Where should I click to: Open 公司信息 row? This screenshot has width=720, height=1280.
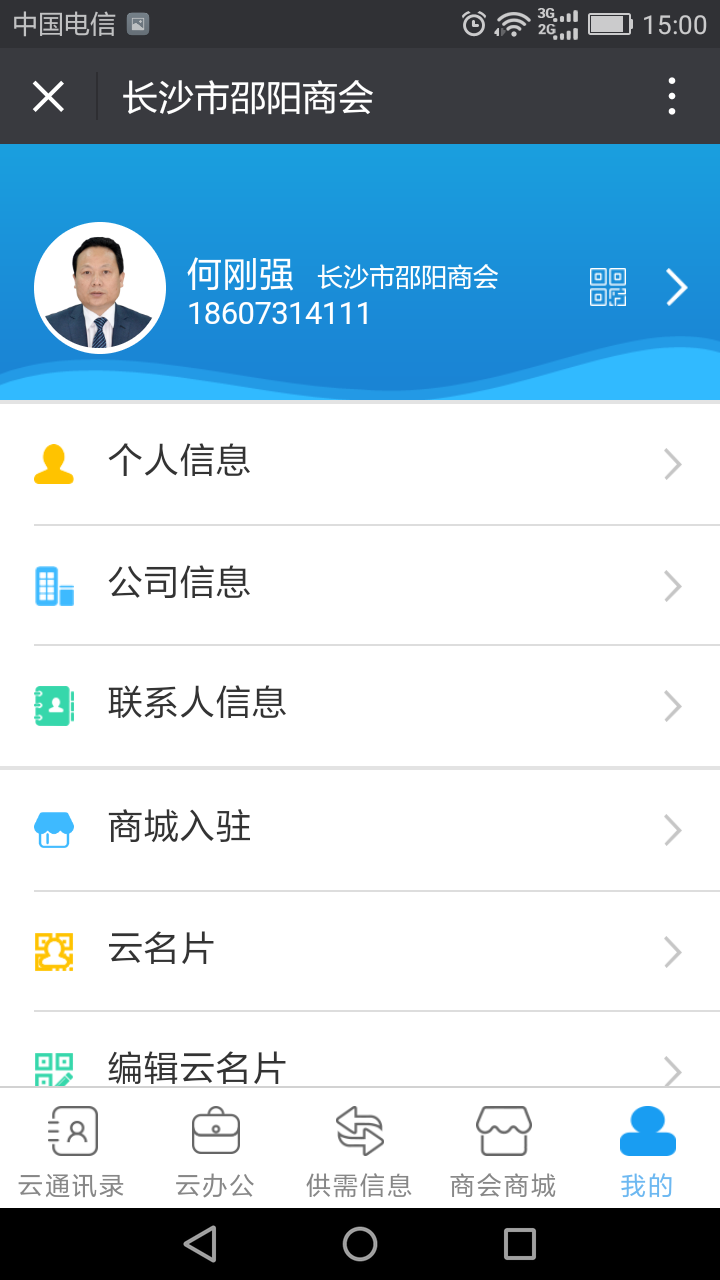click(x=360, y=585)
